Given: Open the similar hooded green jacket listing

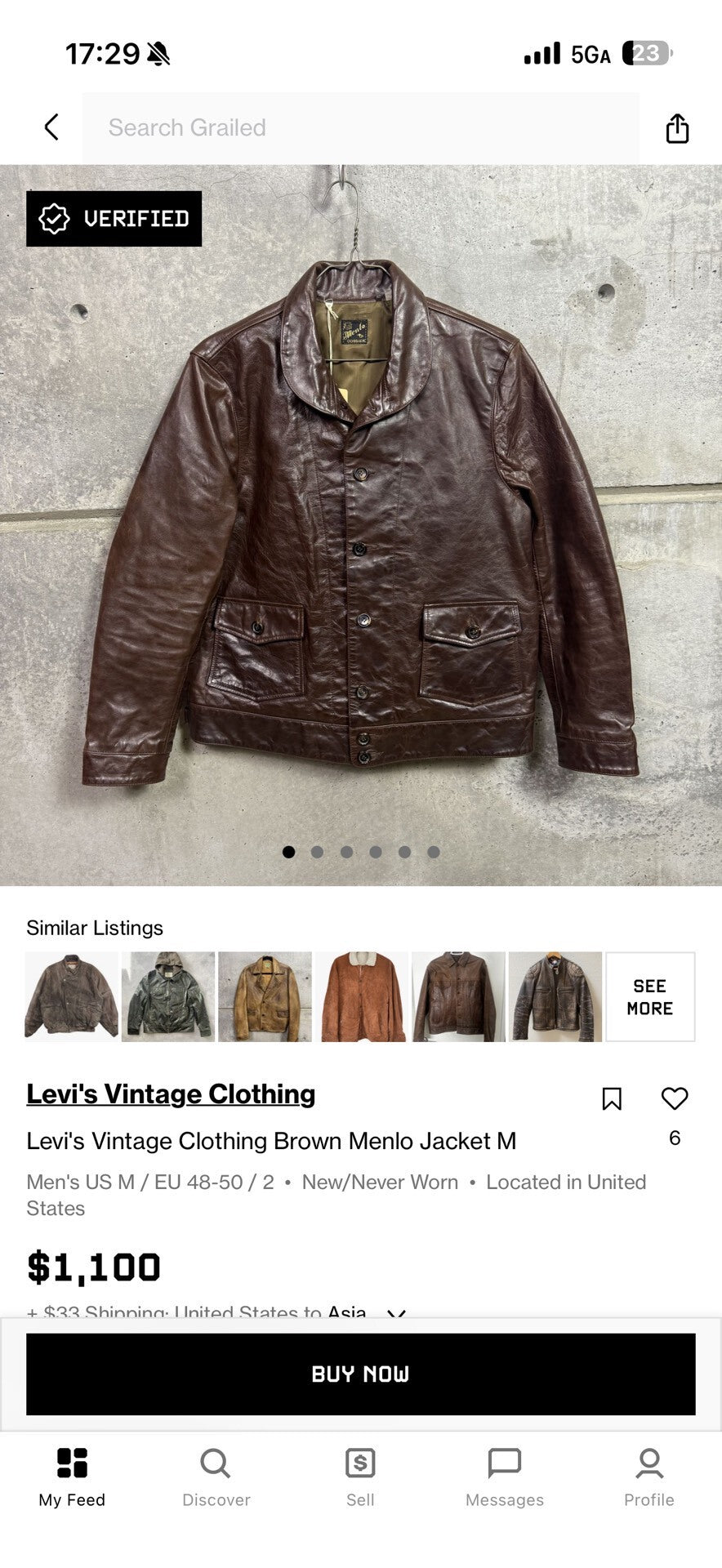Looking at the screenshot, I should point(168,996).
